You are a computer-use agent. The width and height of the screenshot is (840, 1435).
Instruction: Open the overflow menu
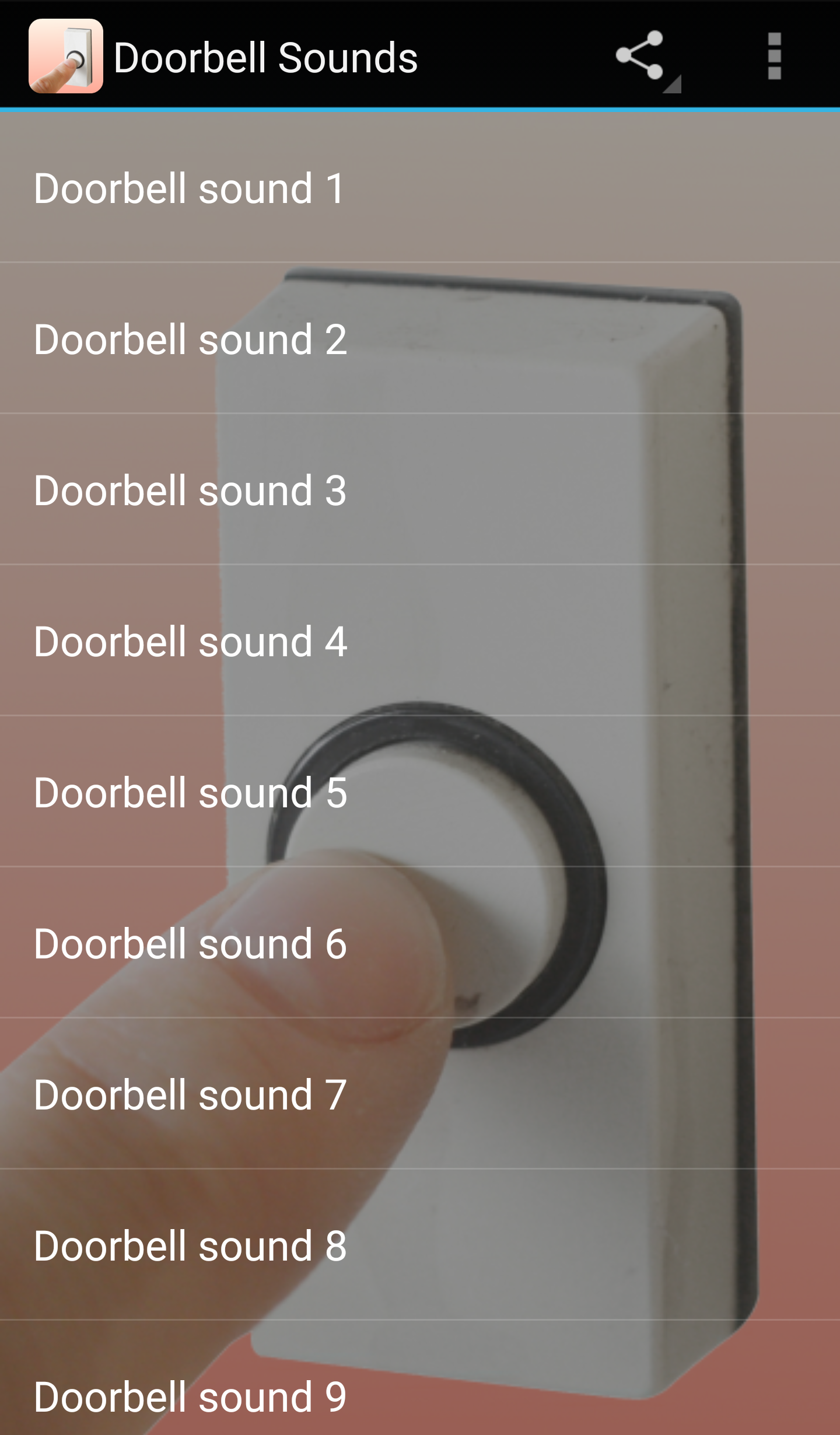pos(774,56)
